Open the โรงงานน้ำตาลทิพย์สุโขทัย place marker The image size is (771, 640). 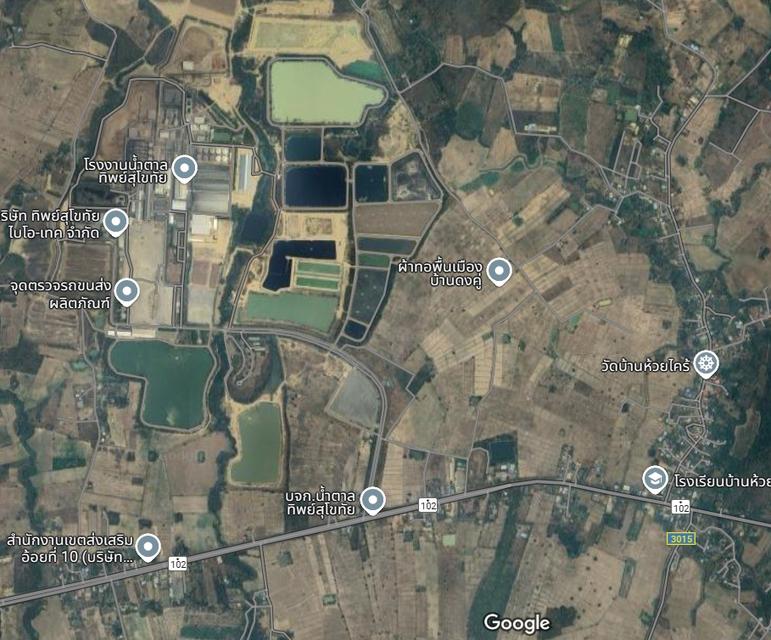pyautogui.click(x=183, y=168)
